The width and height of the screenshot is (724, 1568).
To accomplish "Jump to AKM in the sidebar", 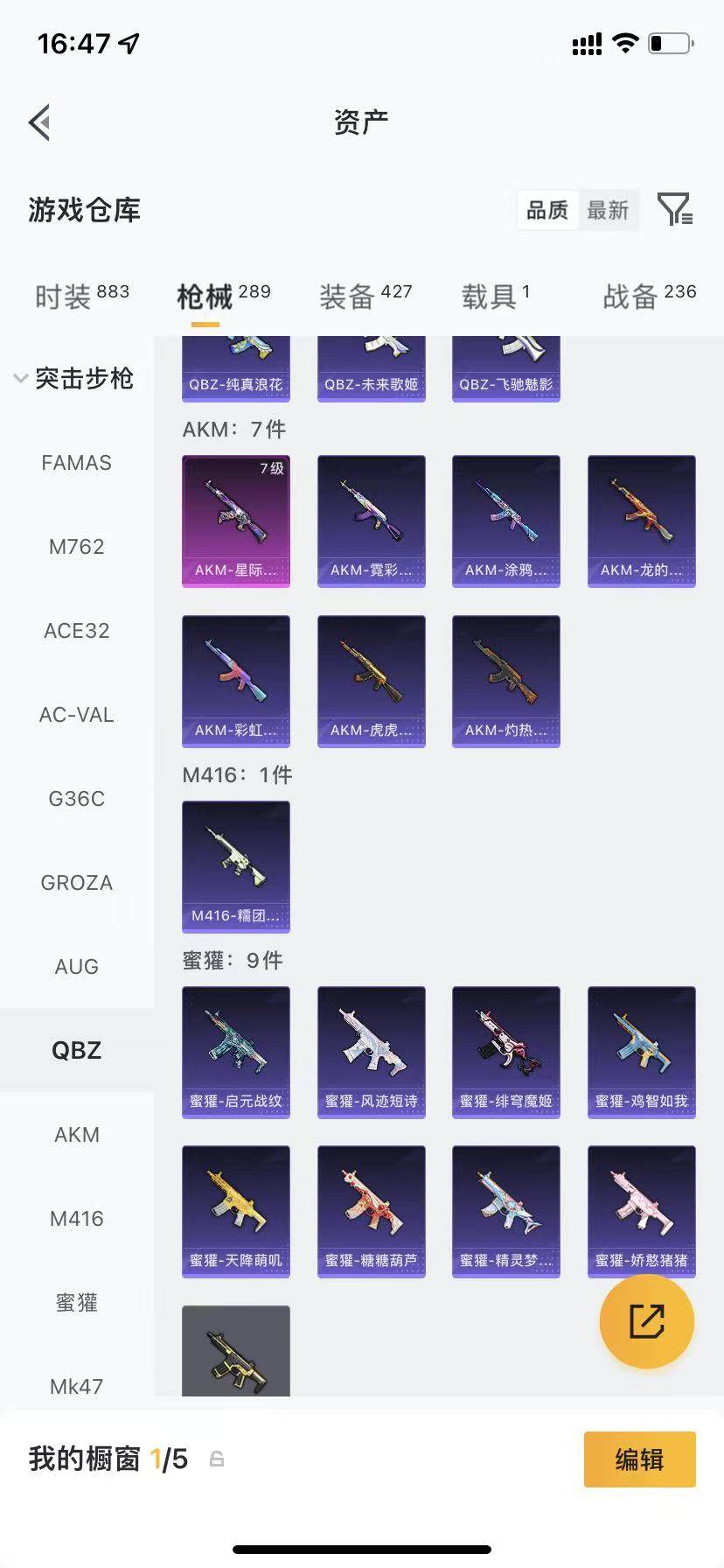I will [77, 1135].
